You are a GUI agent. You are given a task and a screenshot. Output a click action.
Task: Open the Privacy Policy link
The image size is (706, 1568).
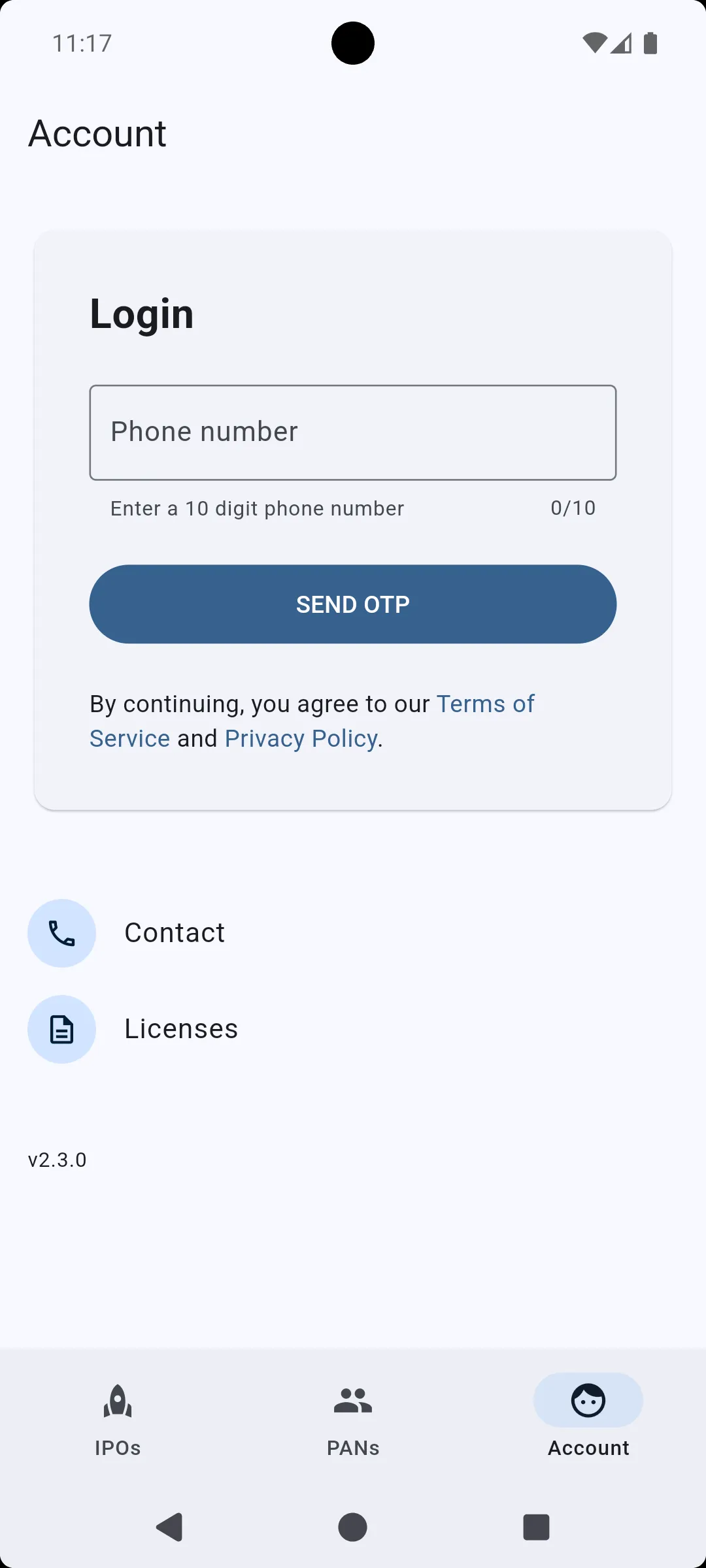[301, 739]
